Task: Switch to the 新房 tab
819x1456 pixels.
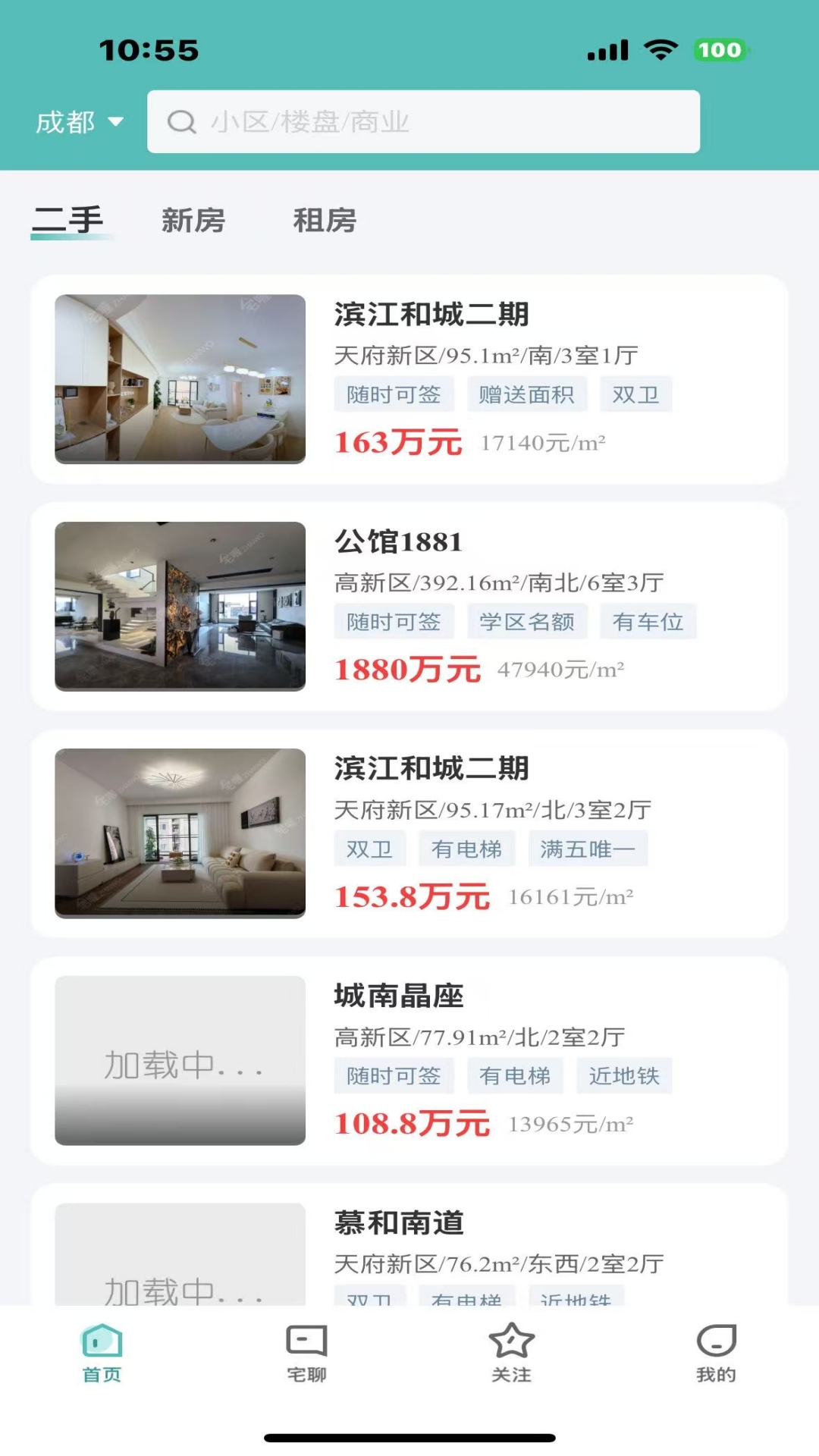Action: (192, 220)
